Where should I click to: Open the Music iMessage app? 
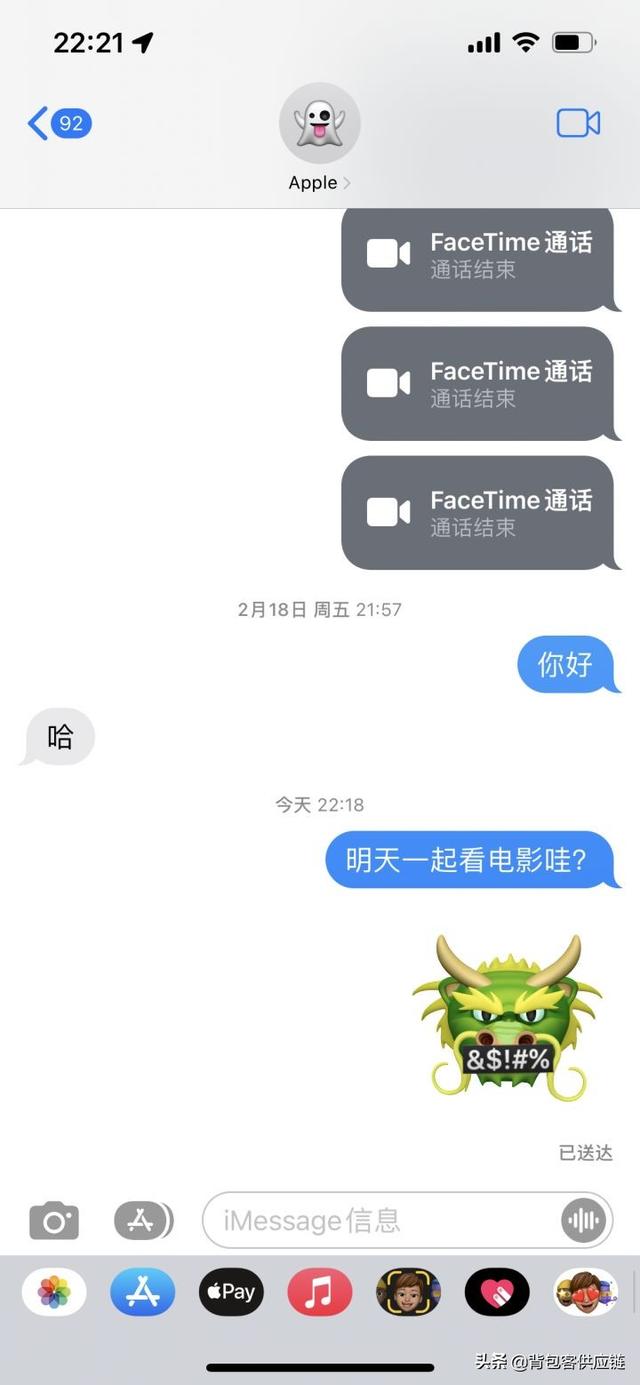click(319, 1292)
